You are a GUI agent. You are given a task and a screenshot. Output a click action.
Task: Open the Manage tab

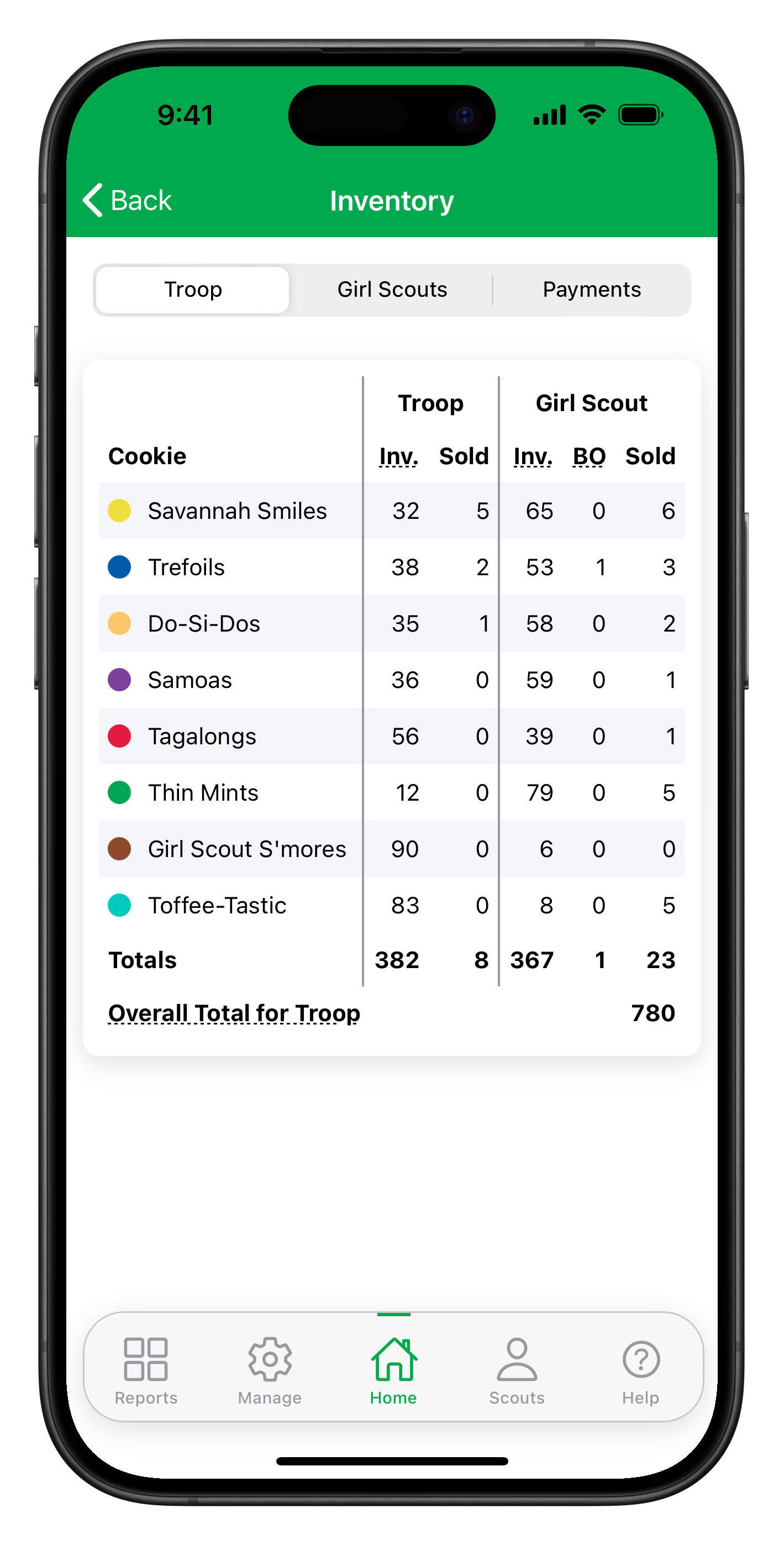click(269, 1371)
